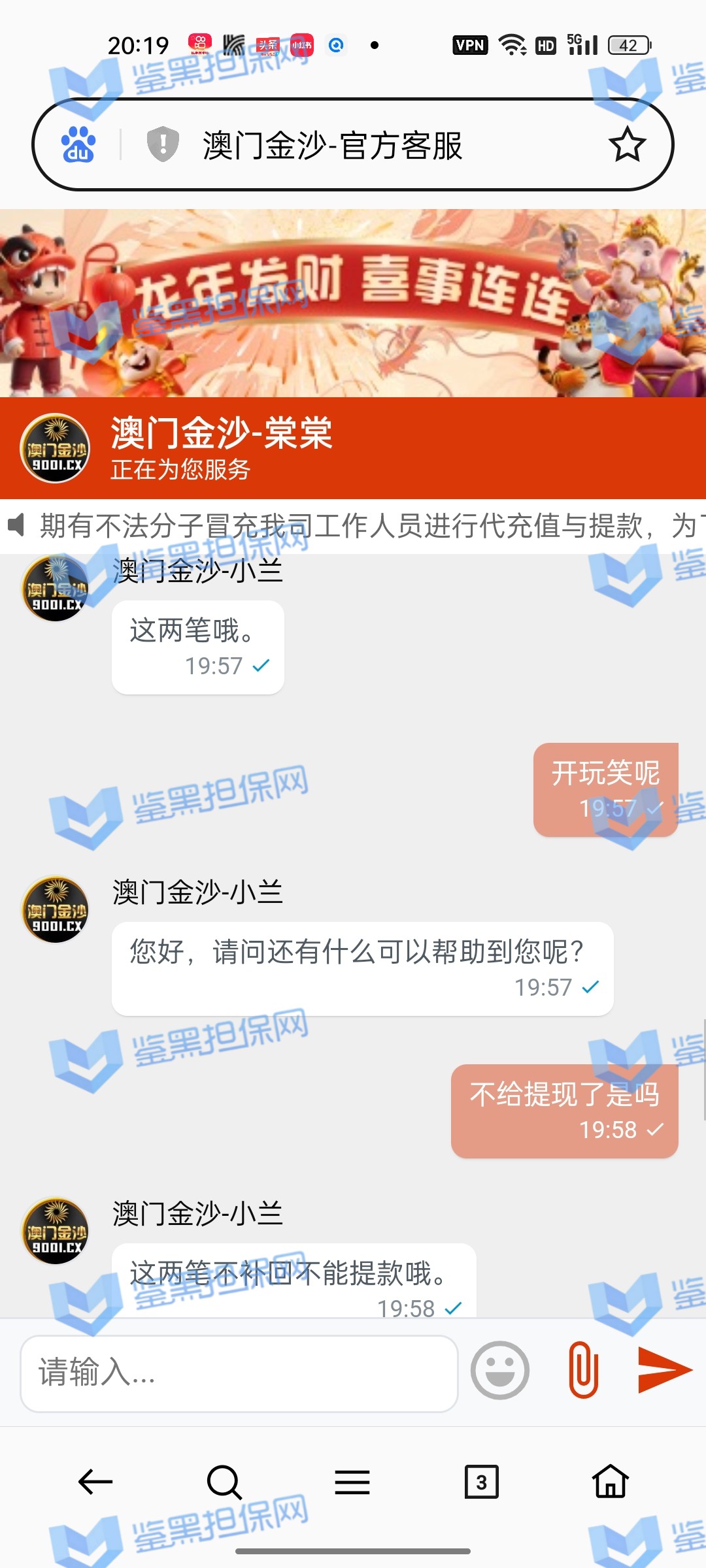
Task: Bookmark this page with the star
Action: pos(627,144)
